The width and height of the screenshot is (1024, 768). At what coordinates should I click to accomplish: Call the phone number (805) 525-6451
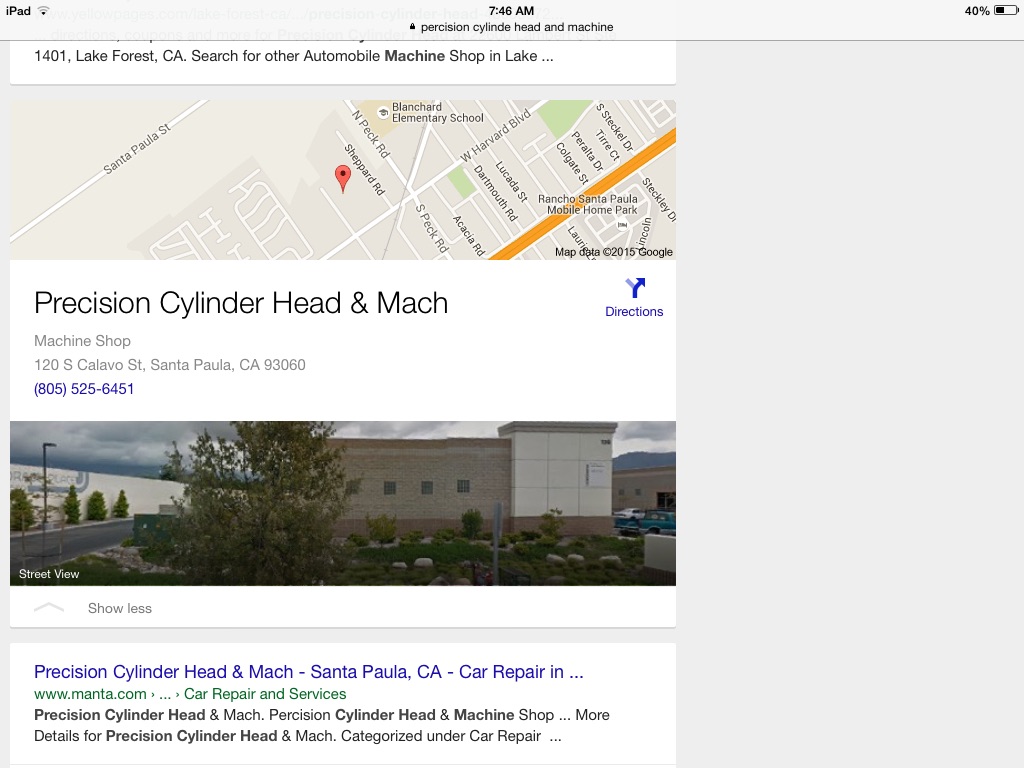(84, 389)
